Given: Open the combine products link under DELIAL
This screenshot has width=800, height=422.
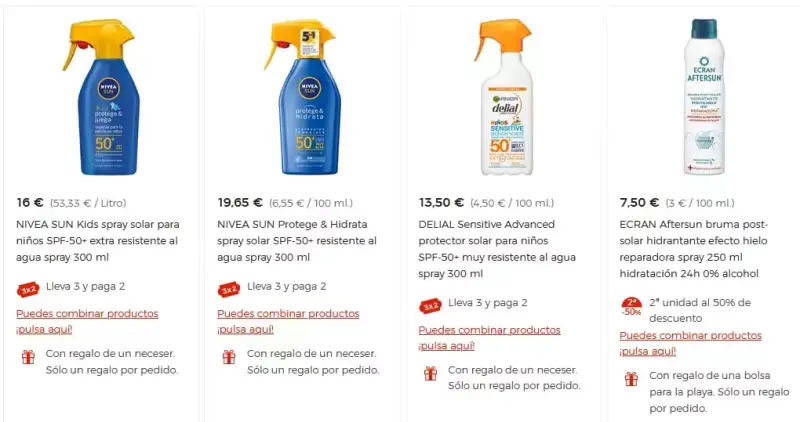Looking at the screenshot, I should pos(489,338).
